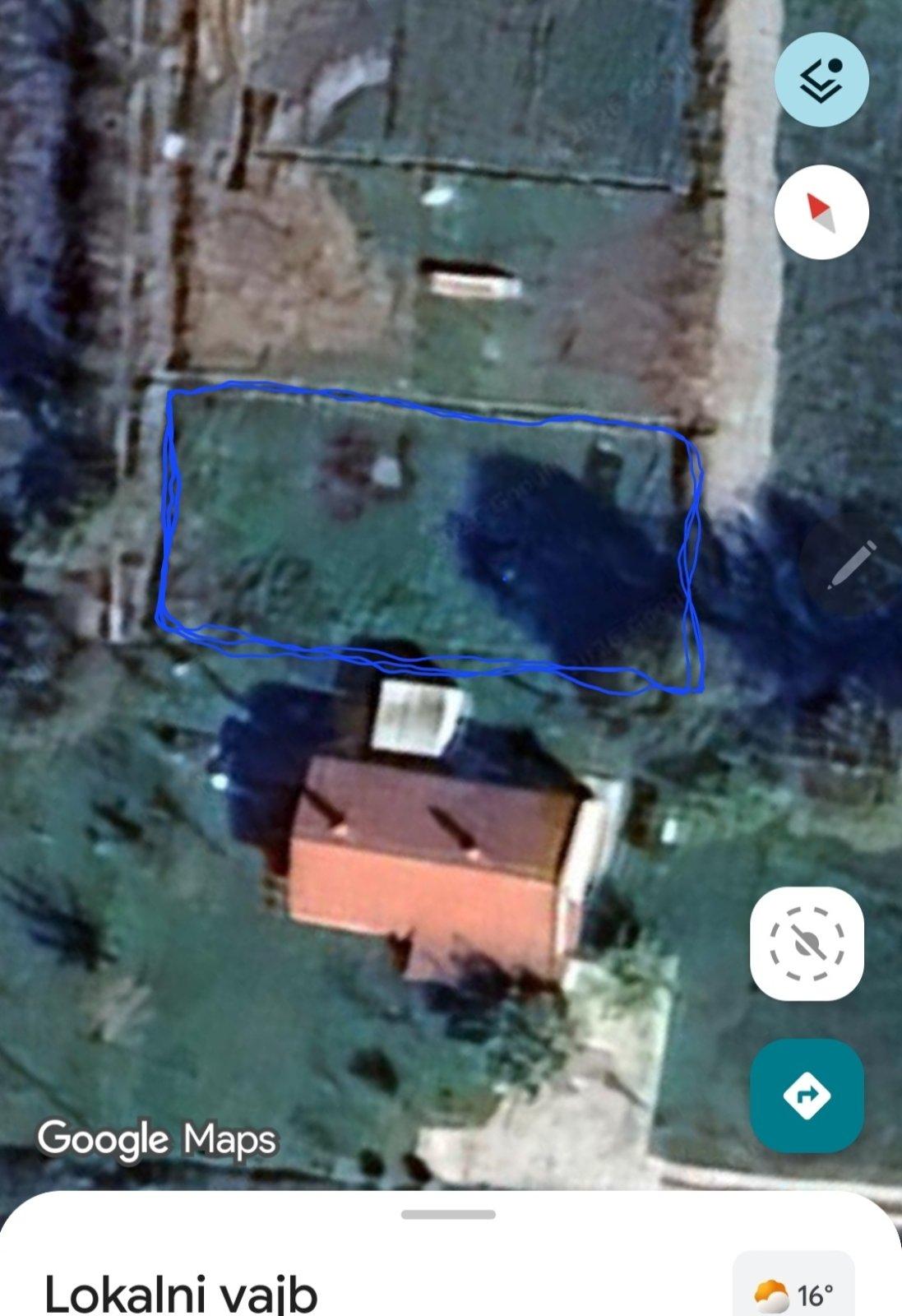Tap the compass to reset orientation
902x1316 pixels.
[x=821, y=212]
